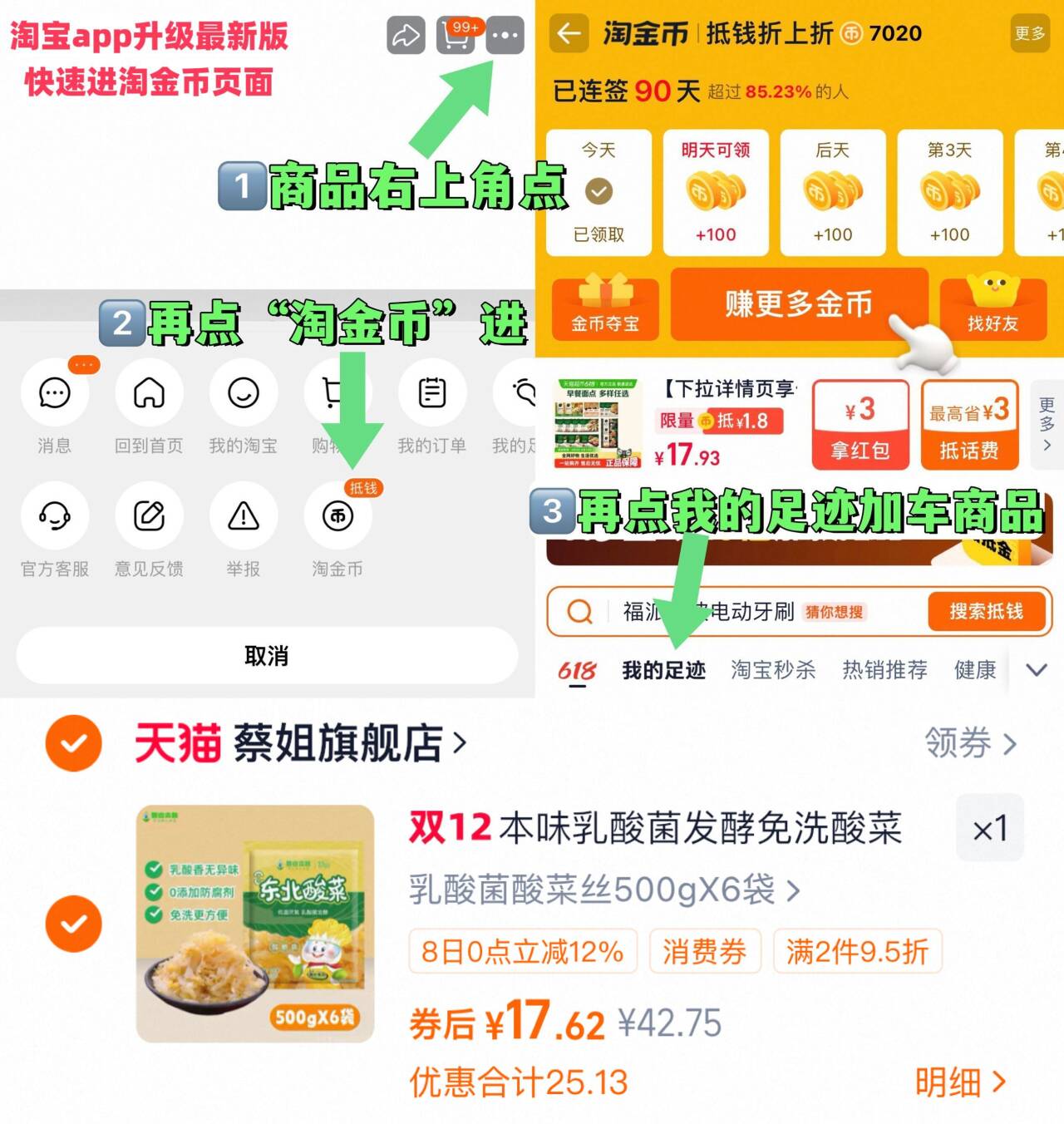Switch to the 我的足迹 tab
1064x1124 pixels.
pos(663,669)
